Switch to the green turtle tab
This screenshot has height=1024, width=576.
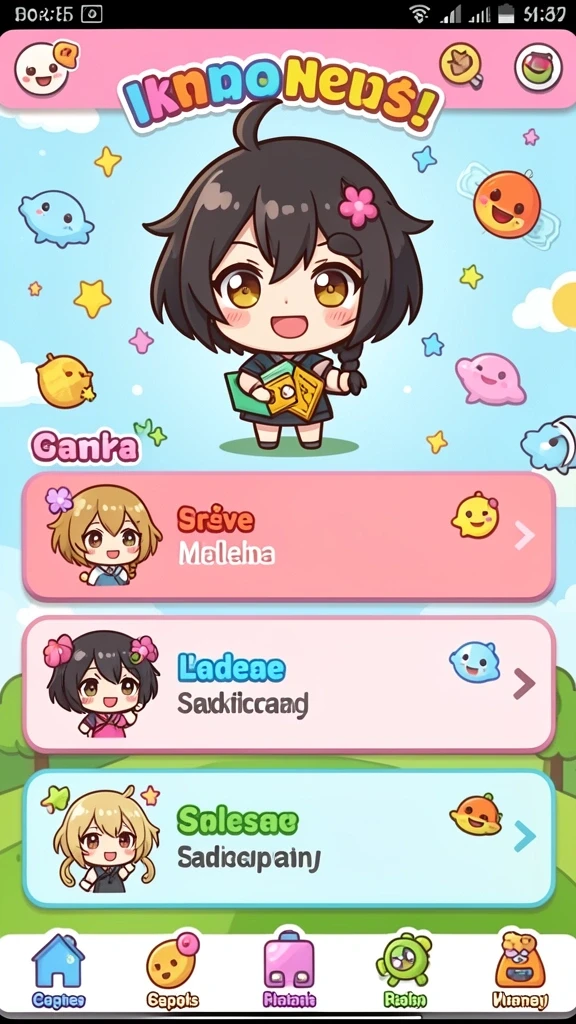[x=404, y=970]
